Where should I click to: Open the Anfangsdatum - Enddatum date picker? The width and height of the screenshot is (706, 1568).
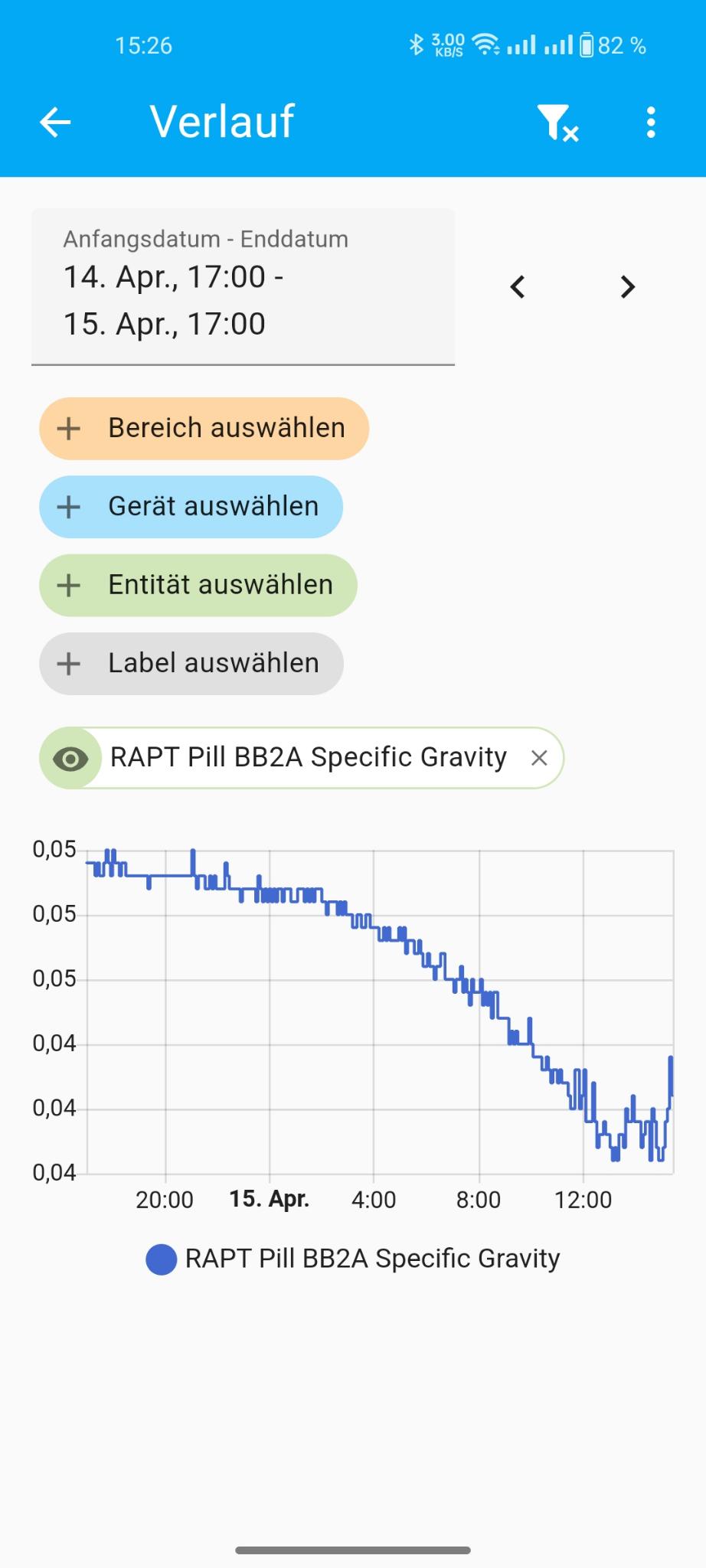243,287
